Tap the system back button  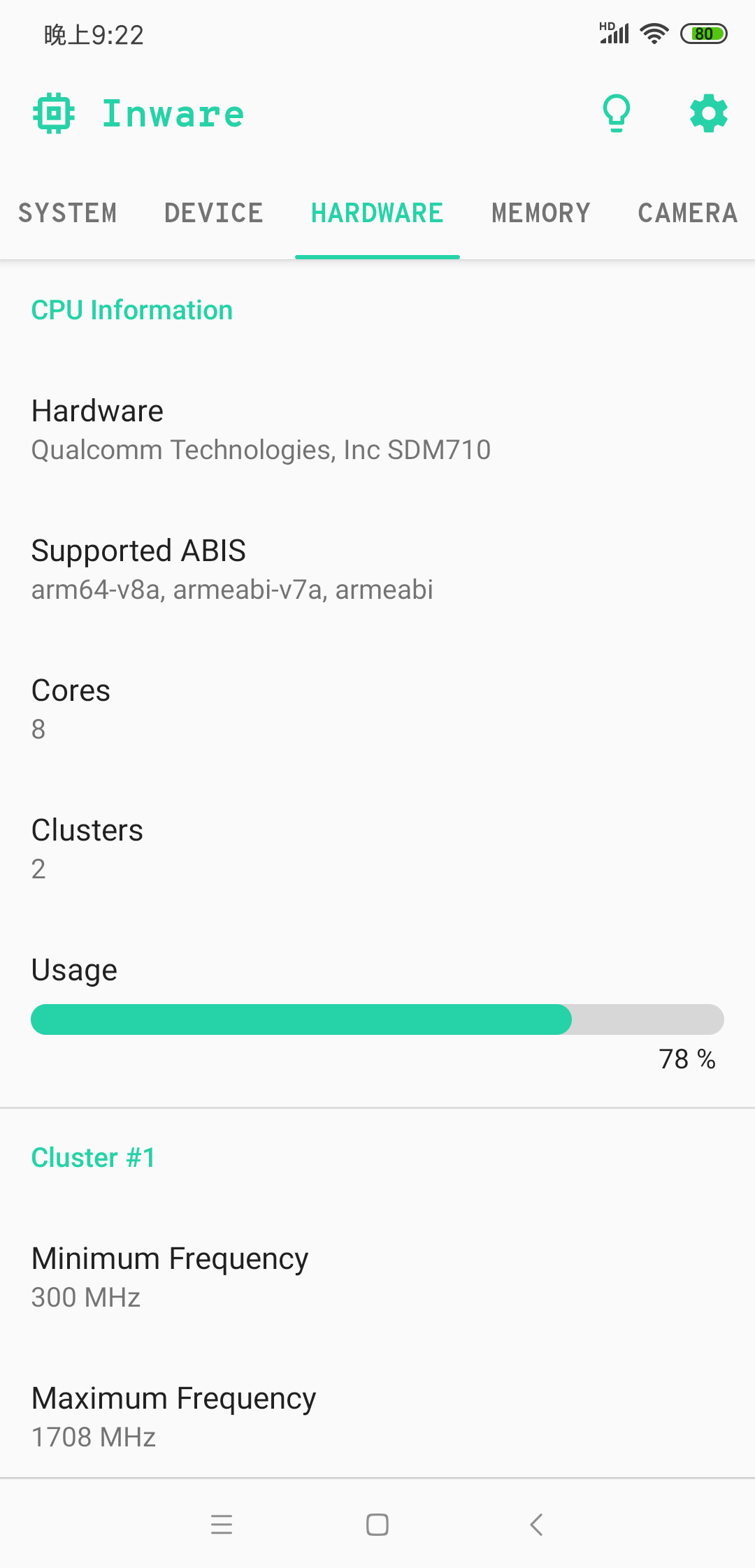coord(536,1524)
